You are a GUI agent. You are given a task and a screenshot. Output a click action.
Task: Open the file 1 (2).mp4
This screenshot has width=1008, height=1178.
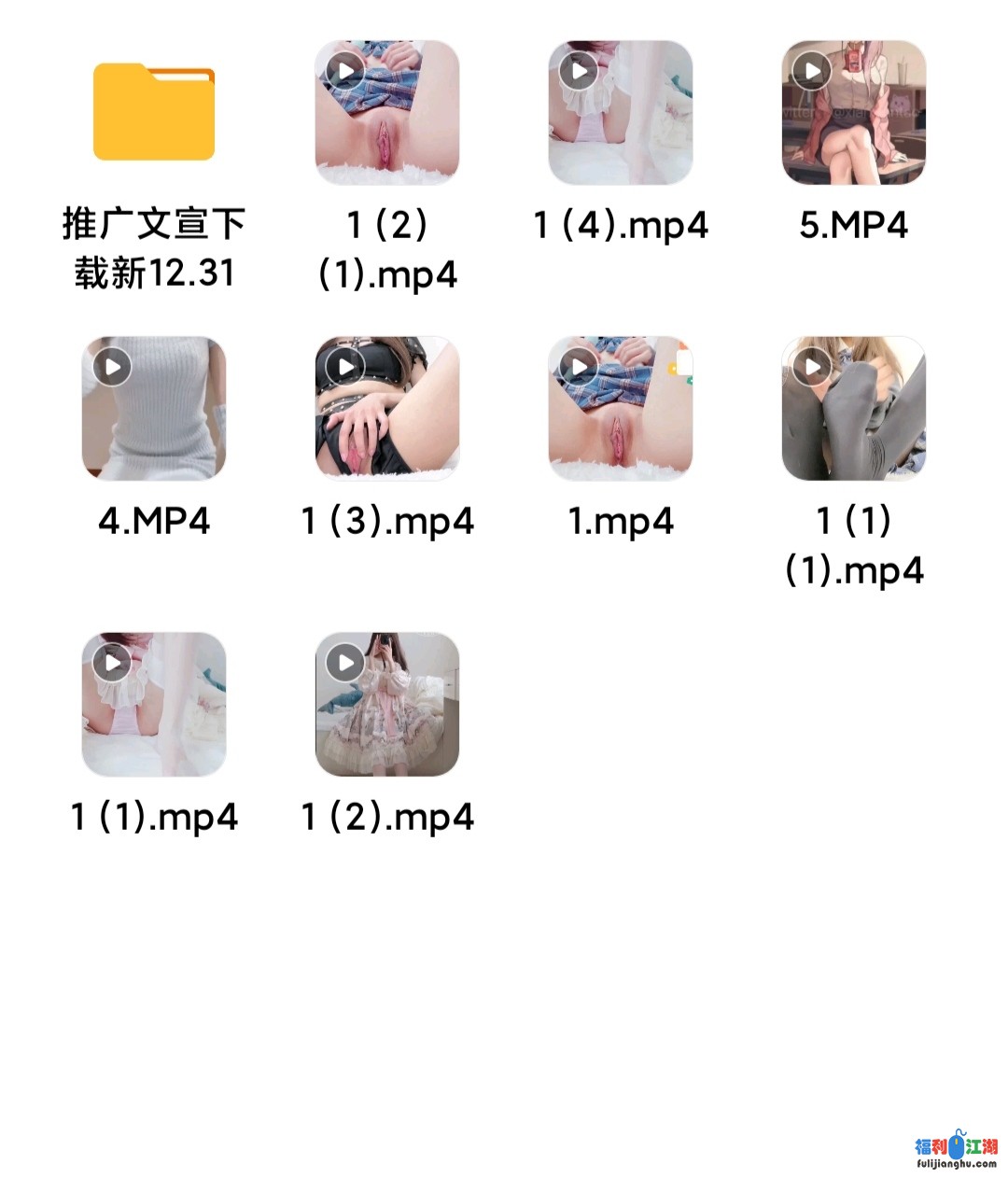pyautogui.click(x=387, y=705)
